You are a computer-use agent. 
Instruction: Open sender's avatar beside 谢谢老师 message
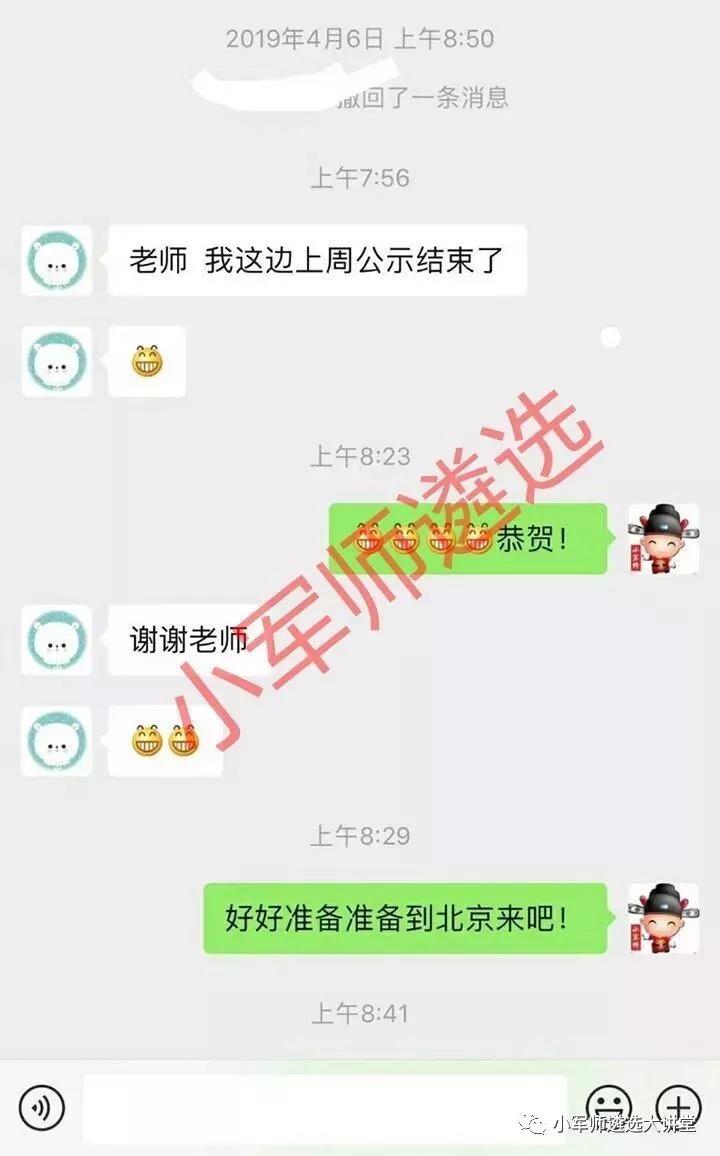(x=57, y=640)
